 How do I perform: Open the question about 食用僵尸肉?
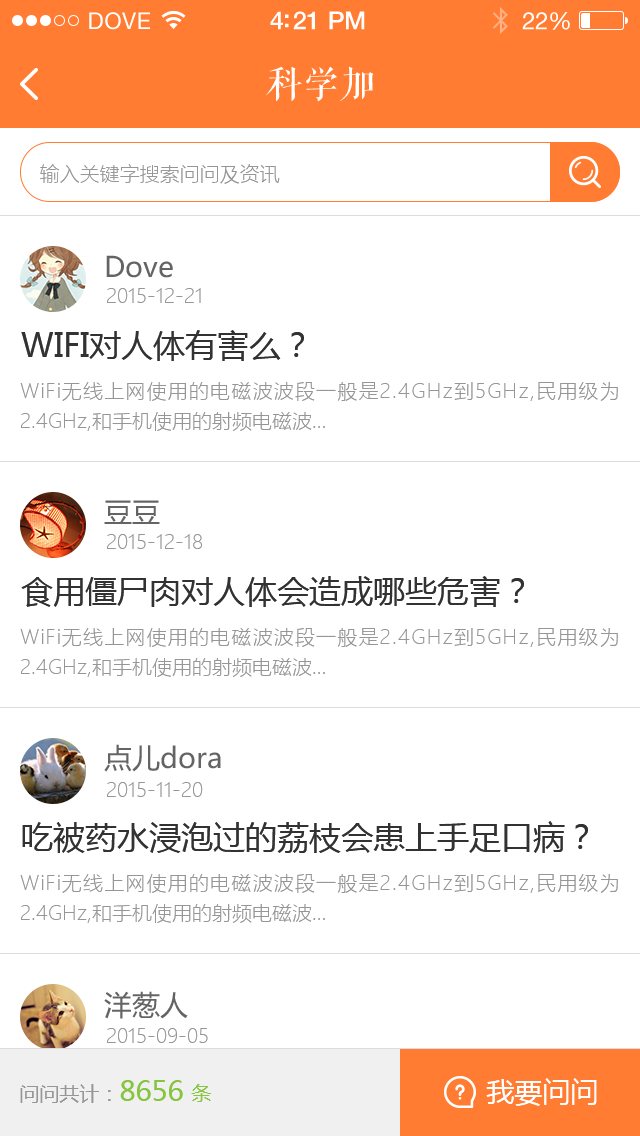pyautogui.click(x=273, y=592)
